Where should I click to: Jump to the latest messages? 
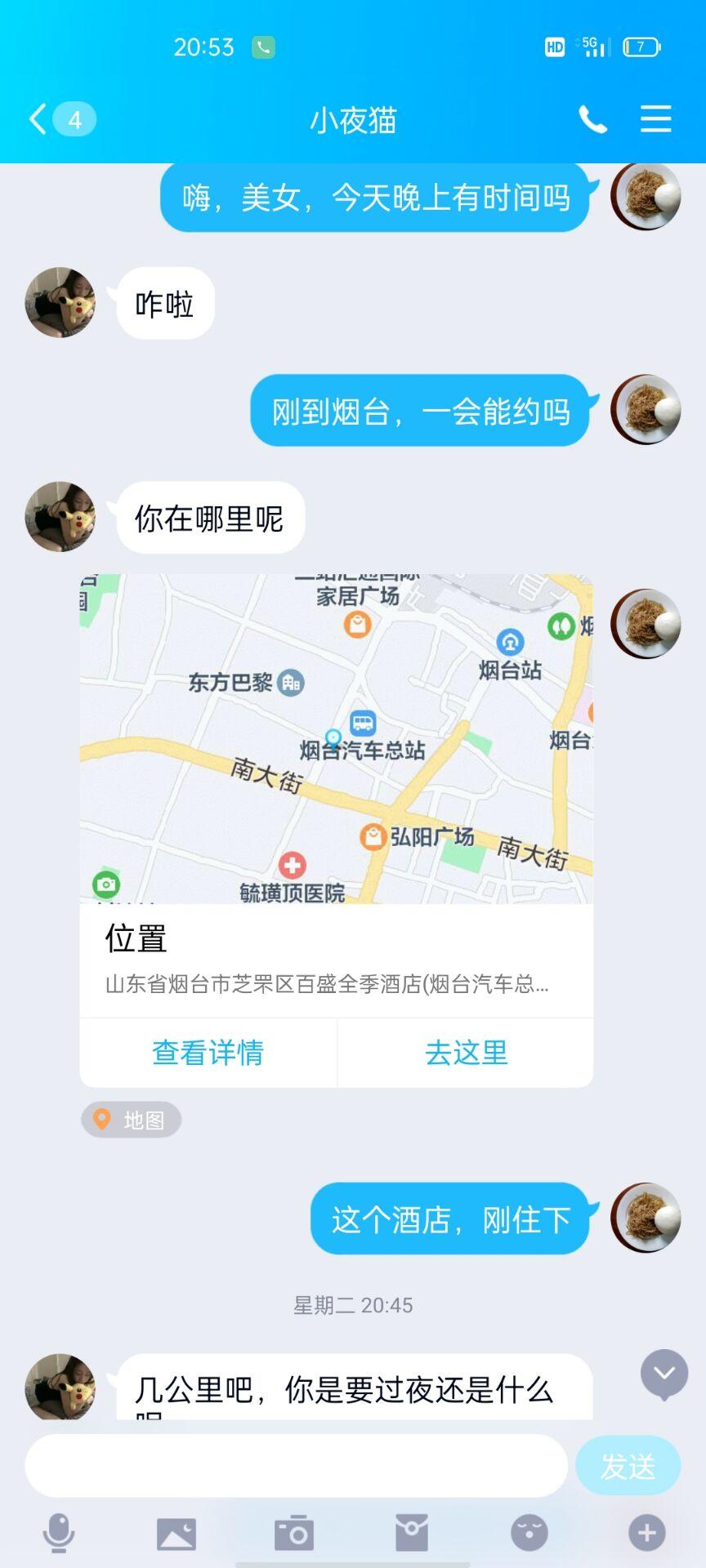coord(664,1374)
